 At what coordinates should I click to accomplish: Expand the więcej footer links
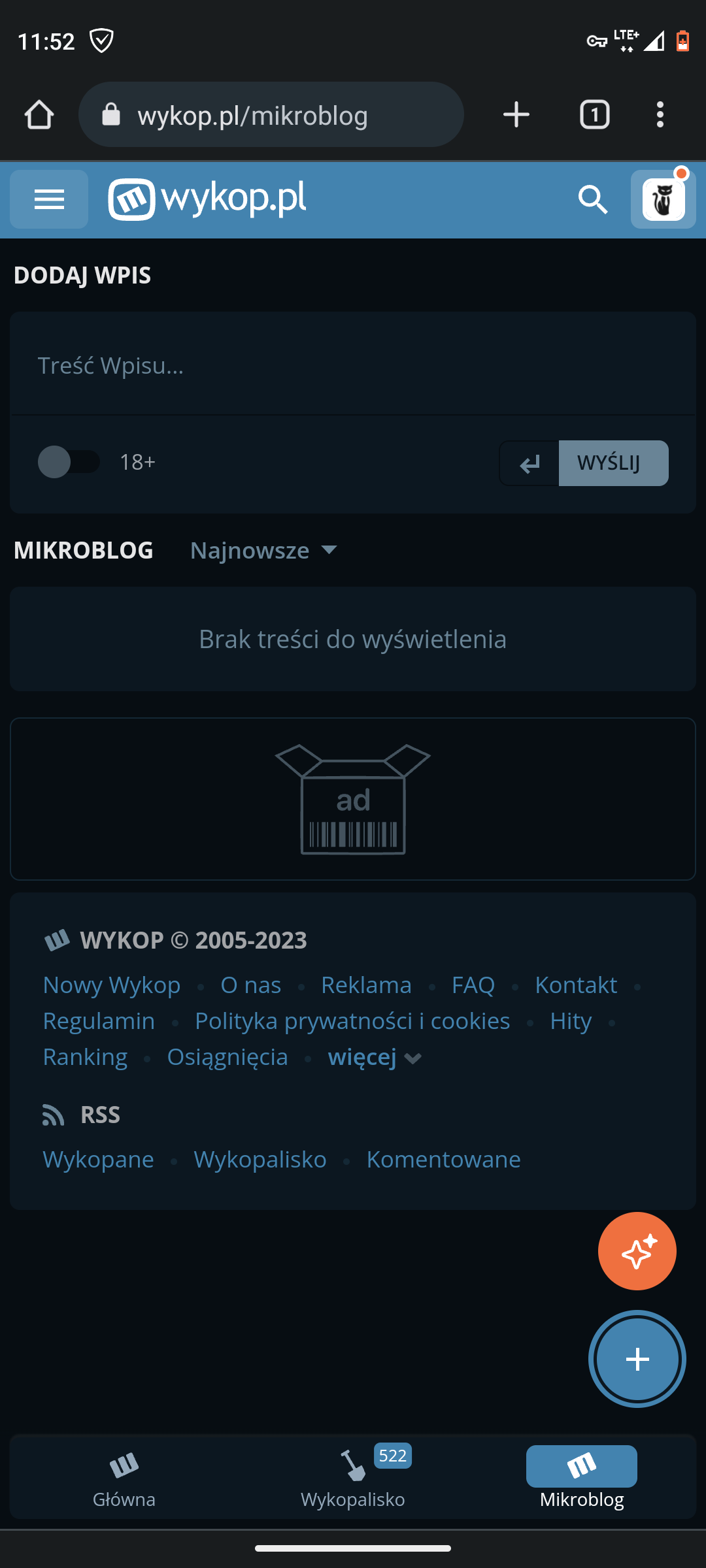click(x=375, y=1057)
